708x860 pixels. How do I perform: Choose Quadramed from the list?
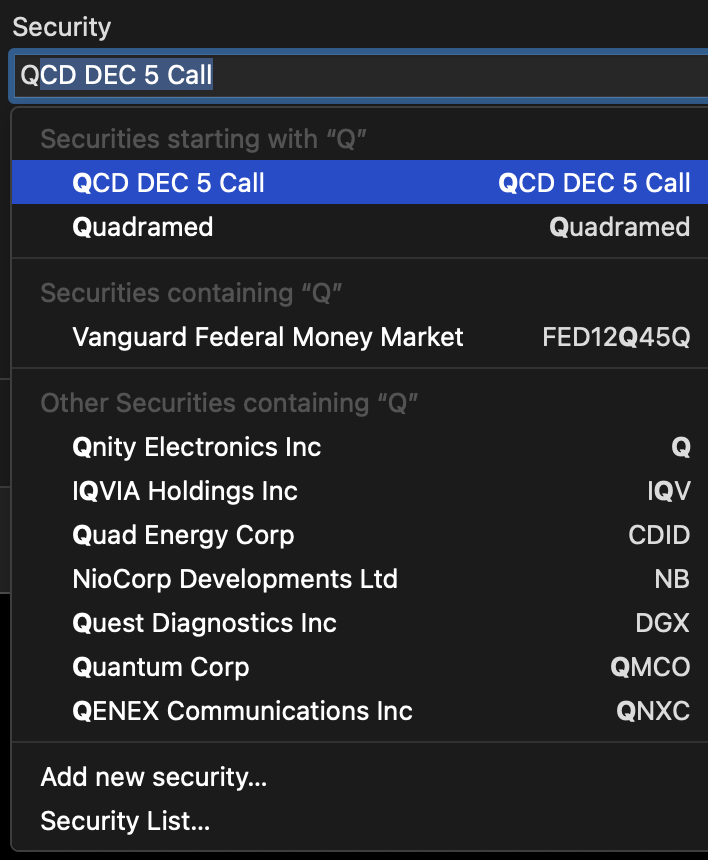pyautogui.click(x=360, y=227)
